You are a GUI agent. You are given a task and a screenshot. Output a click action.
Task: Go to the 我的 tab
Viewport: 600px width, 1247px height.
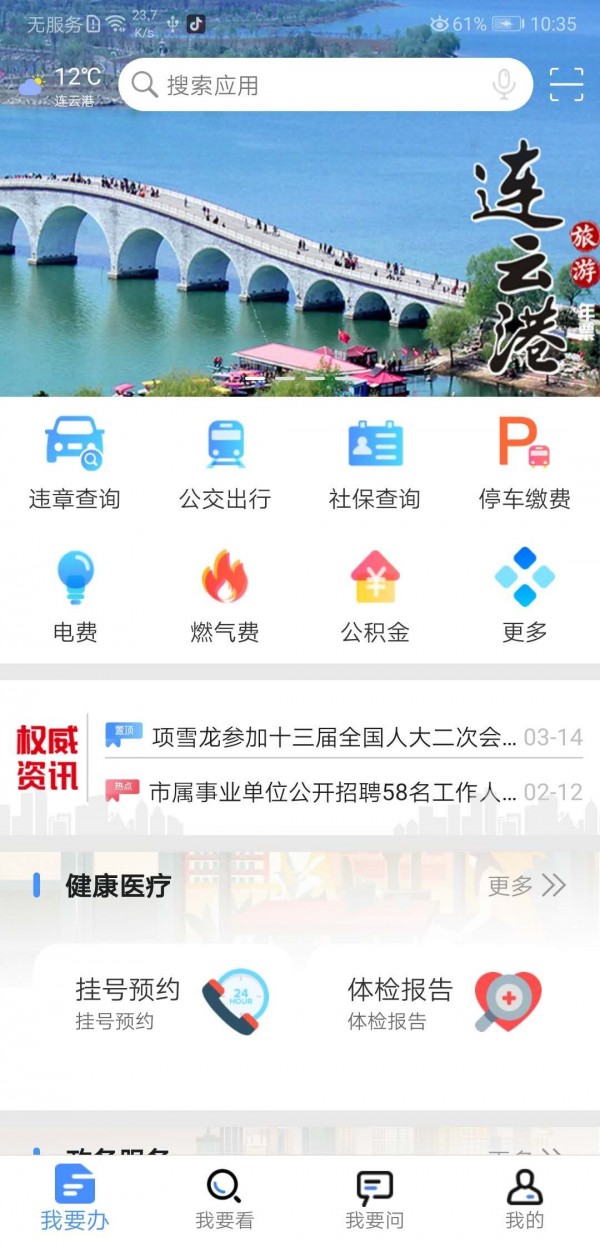(524, 1198)
